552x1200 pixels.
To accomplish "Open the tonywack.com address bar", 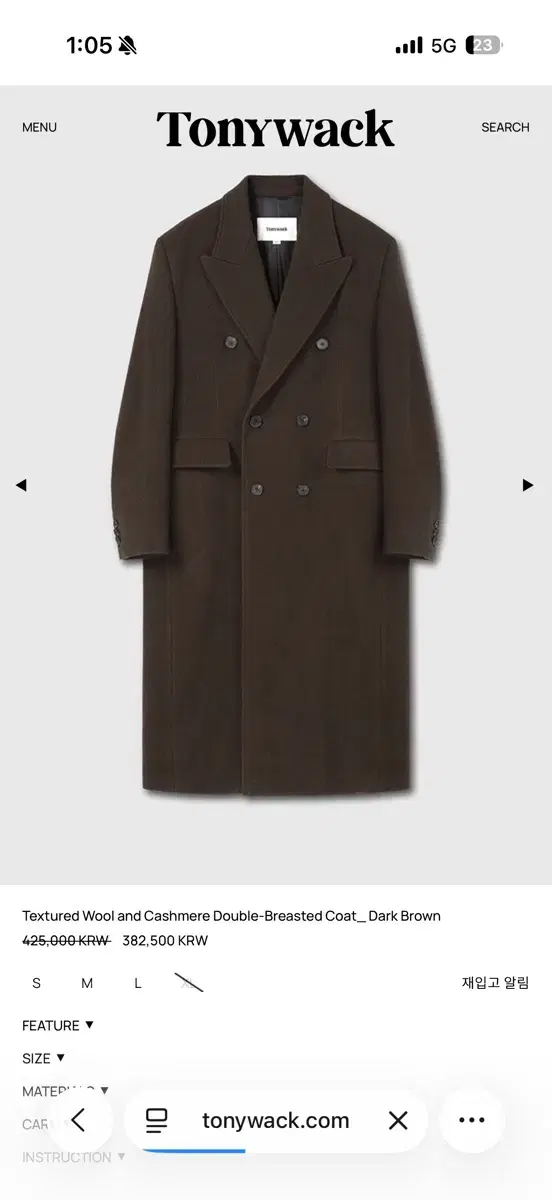I will click(x=276, y=1121).
